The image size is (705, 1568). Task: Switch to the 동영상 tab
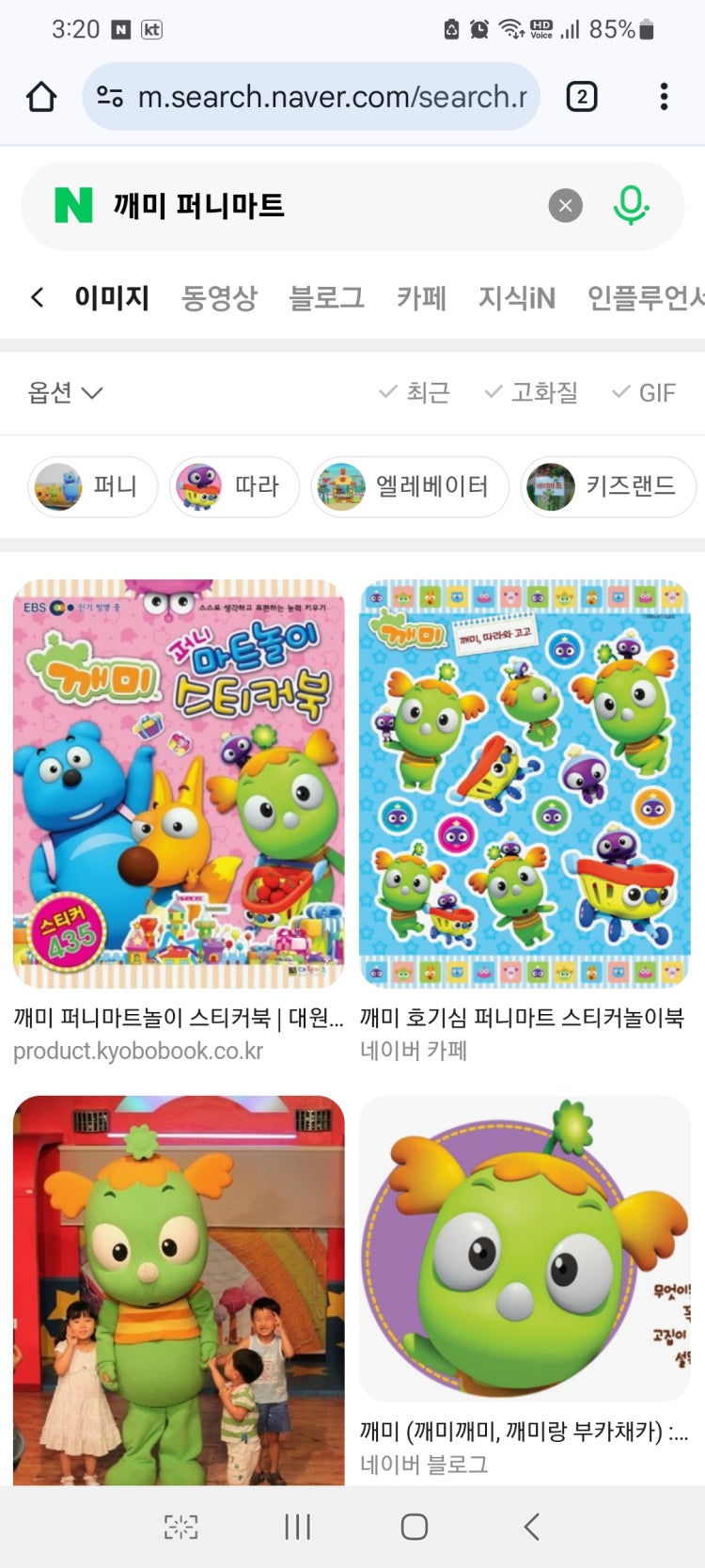[219, 298]
